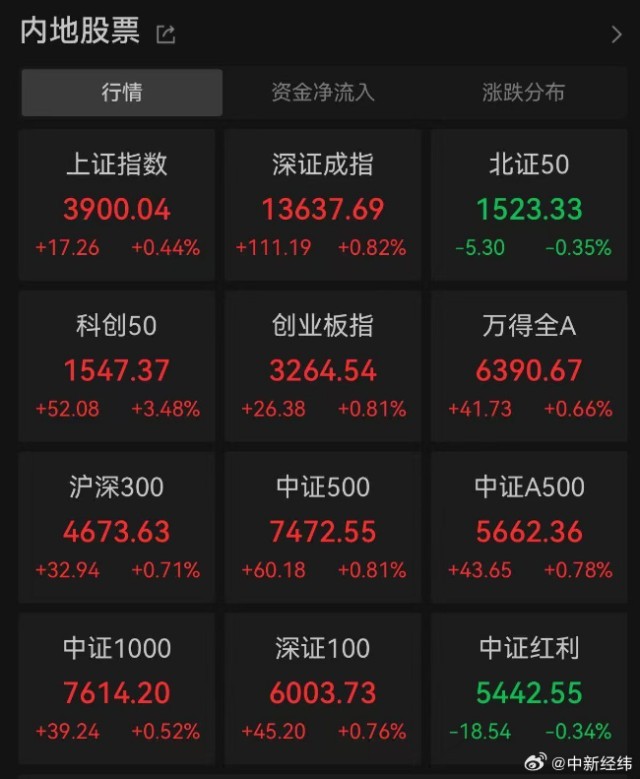Screen dimensions: 640x779
Task: Expand 内地股票 with the right chevron
Action: pyautogui.click(x=615, y=35)
